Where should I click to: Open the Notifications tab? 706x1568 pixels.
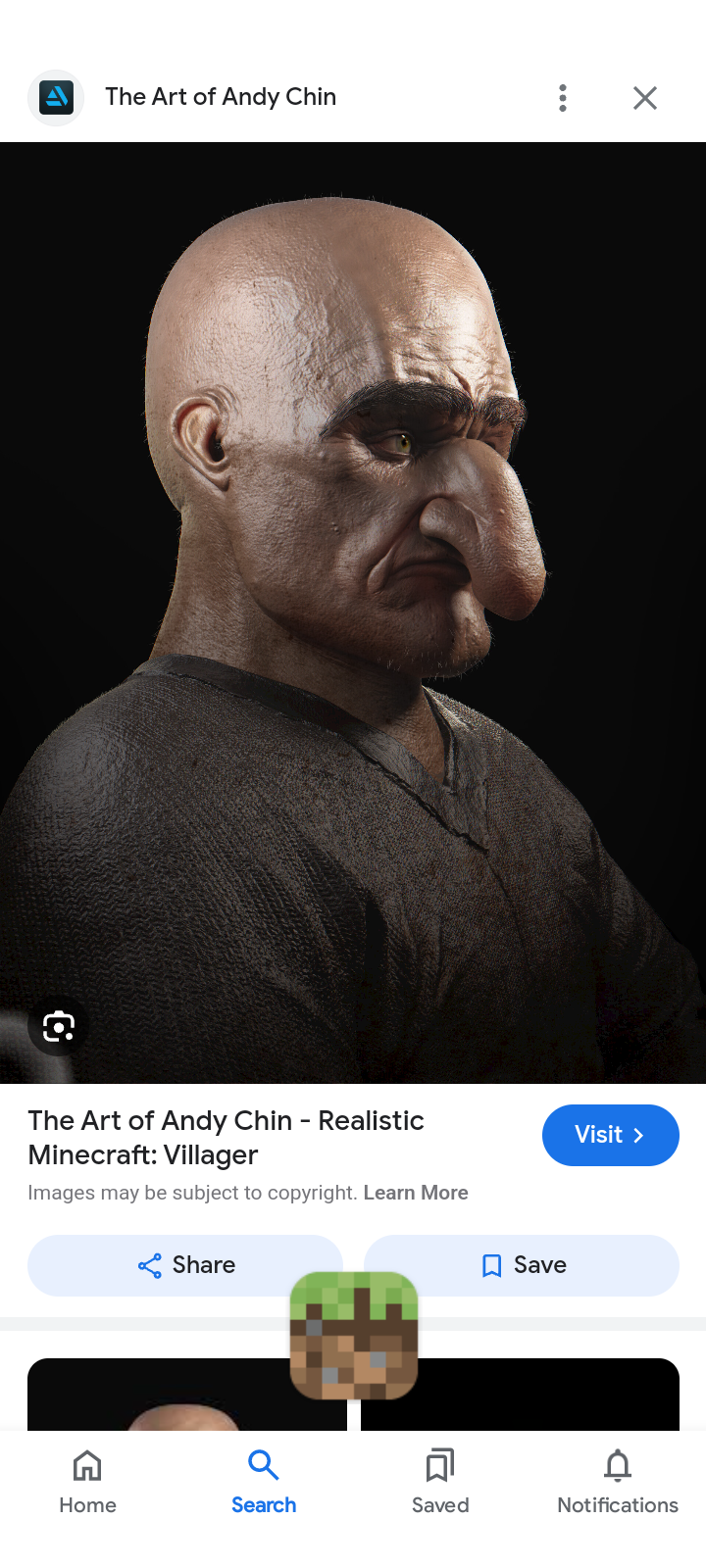click(617, 1482)
